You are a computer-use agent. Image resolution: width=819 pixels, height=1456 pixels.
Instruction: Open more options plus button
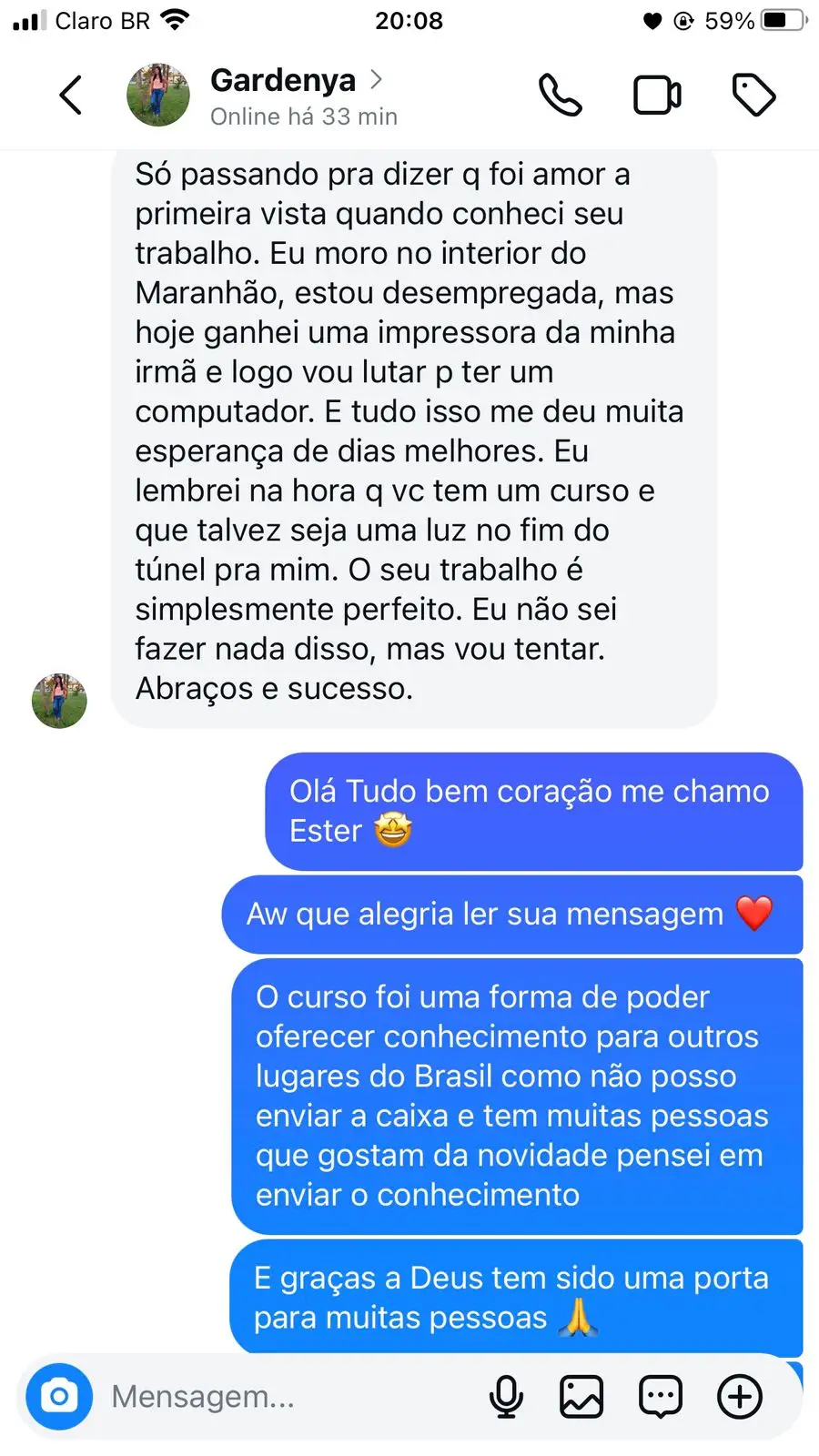tap(740, 1396)
